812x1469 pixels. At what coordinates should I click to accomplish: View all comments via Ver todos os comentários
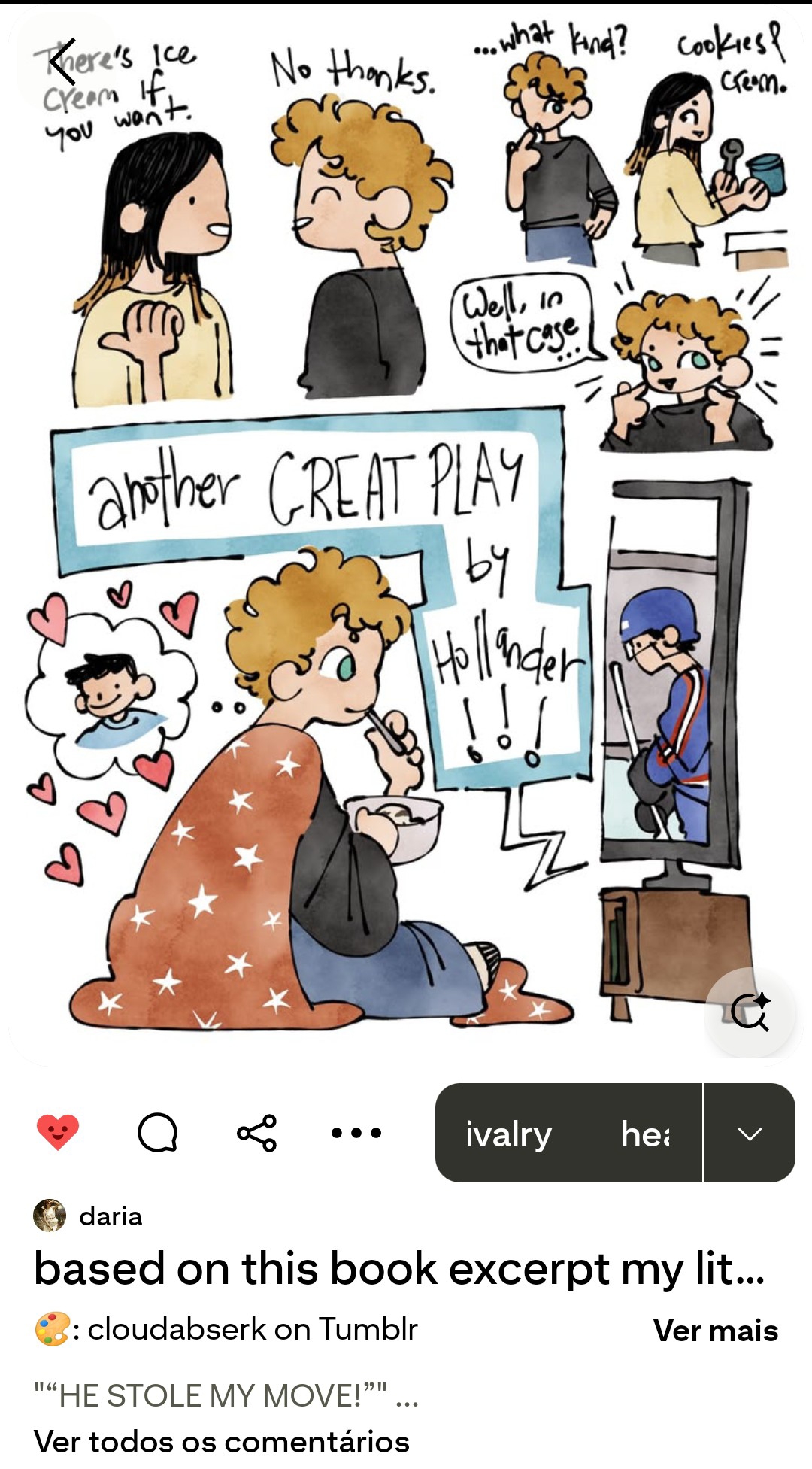[x=222, y=1442]
